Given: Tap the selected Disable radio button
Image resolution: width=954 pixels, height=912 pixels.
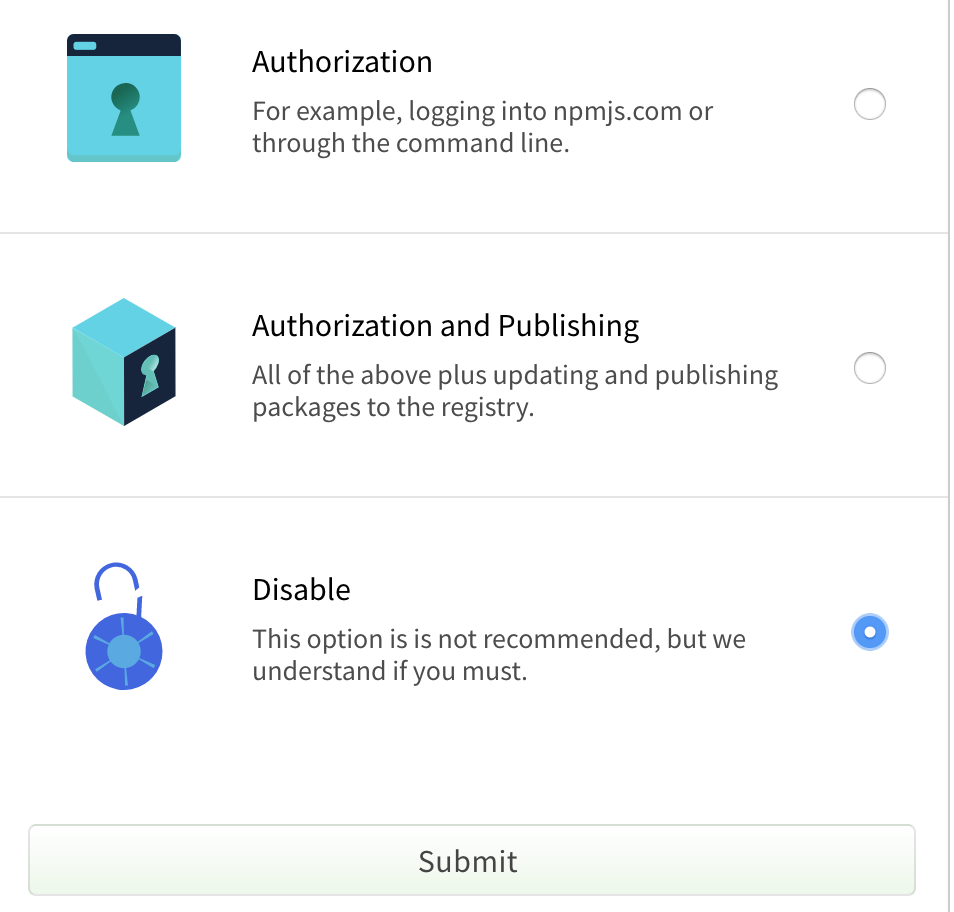Looking at the screenshot, I should (870, 632).
